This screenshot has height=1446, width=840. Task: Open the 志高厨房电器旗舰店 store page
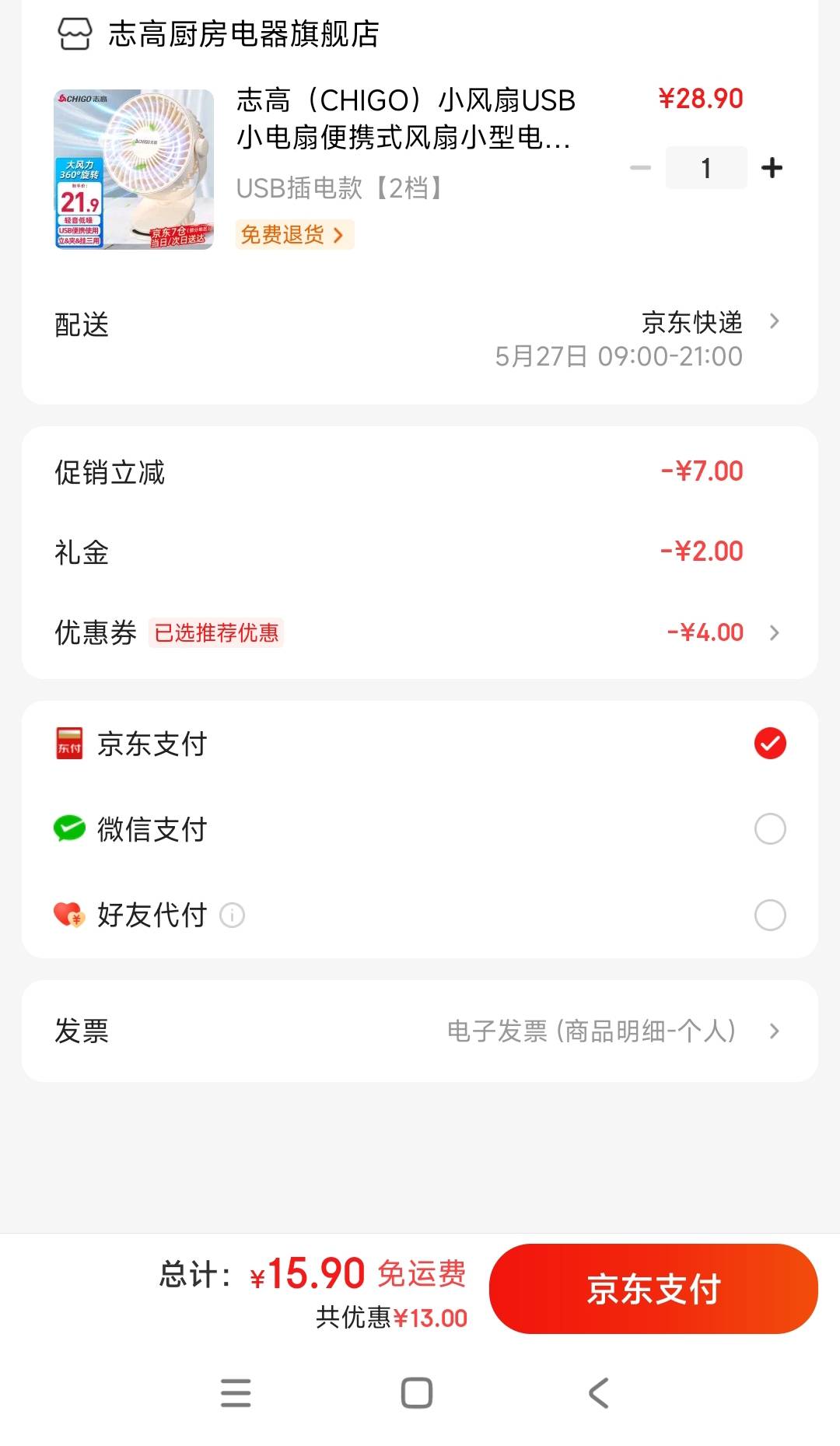tap(243, 34)
